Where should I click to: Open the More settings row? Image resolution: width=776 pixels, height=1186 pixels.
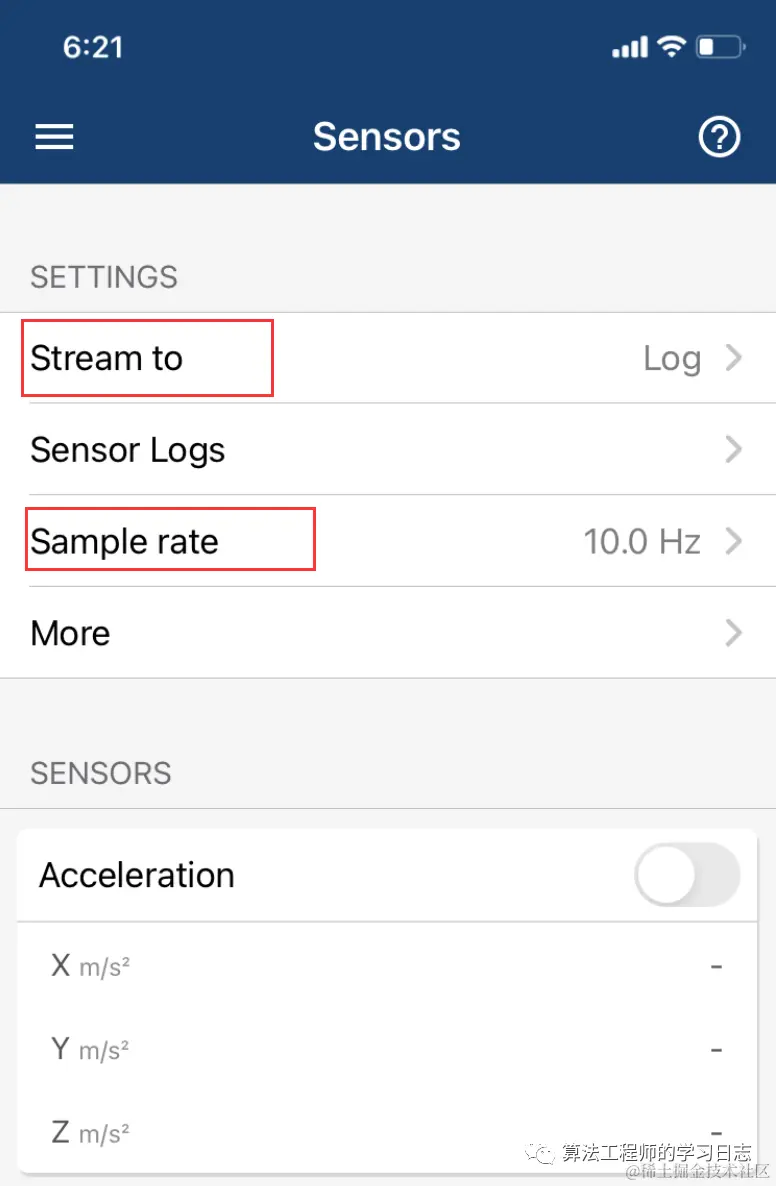[x=387, y=633]
